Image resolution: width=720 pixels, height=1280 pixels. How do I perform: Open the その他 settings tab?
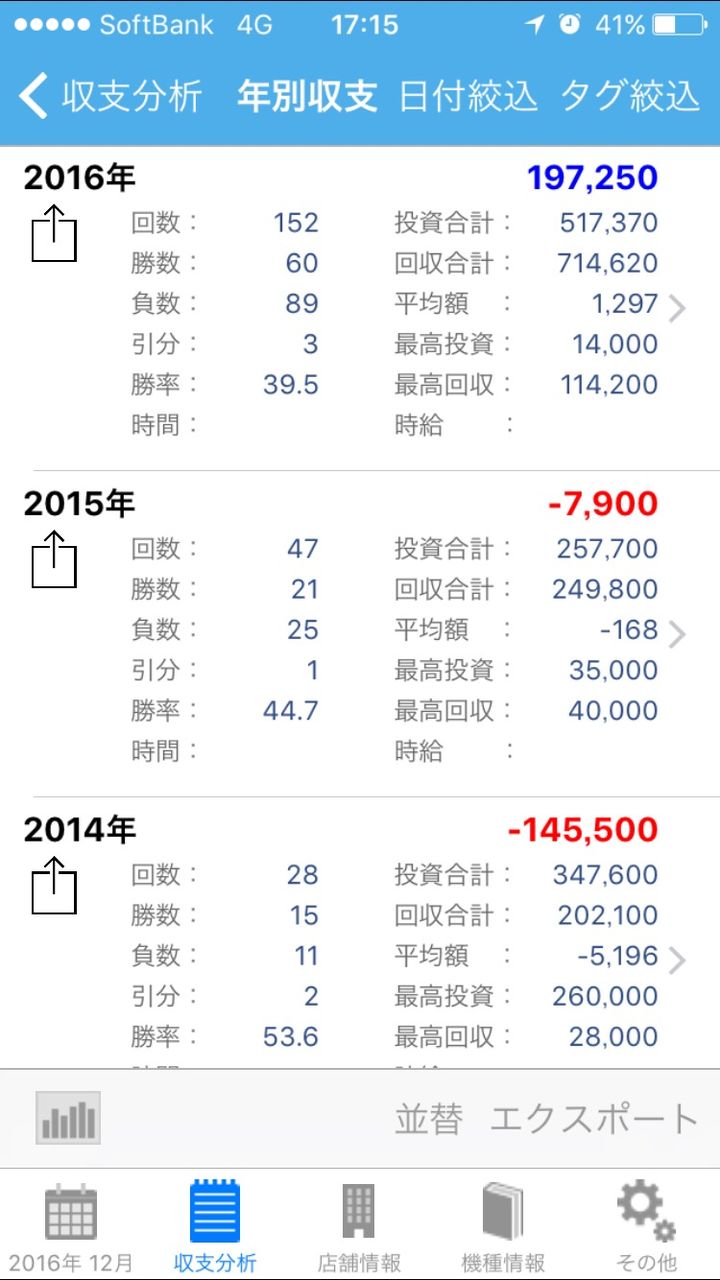(647, 1227)
